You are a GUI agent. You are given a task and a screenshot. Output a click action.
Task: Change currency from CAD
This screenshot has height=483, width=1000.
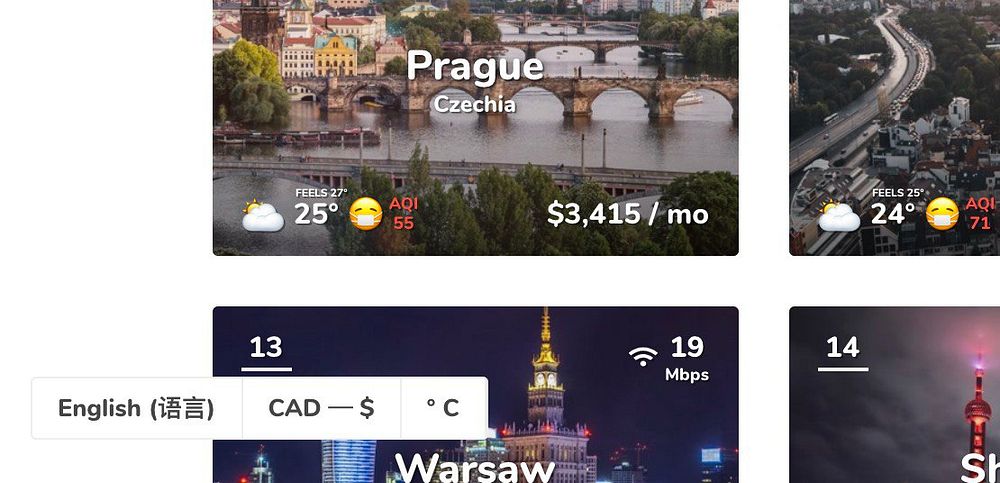(x=321, y=408)
